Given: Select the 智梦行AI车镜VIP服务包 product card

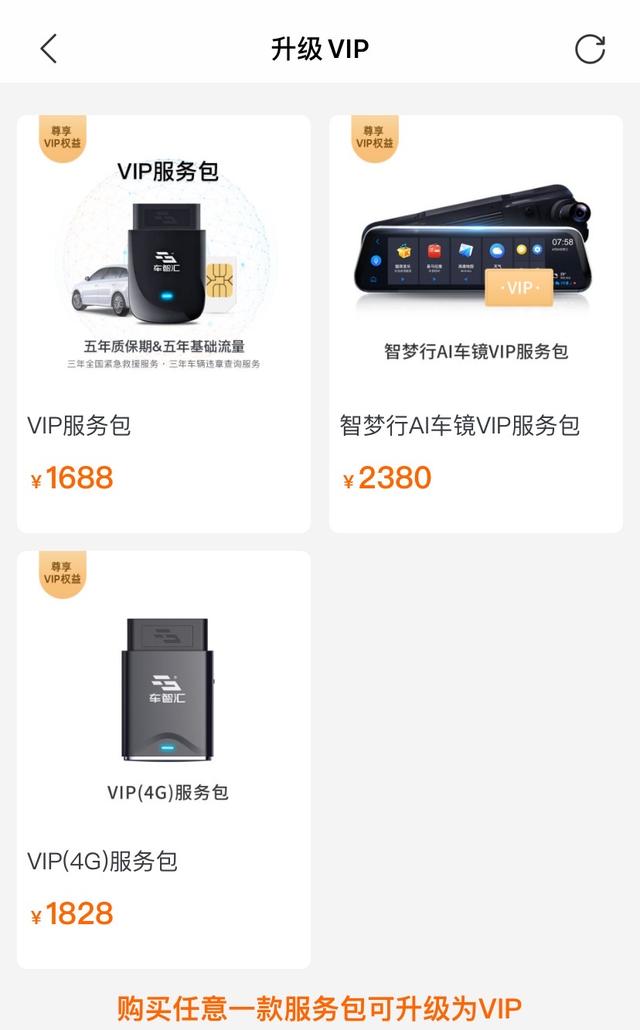Looking at the screenshot, I should [476, 324].
